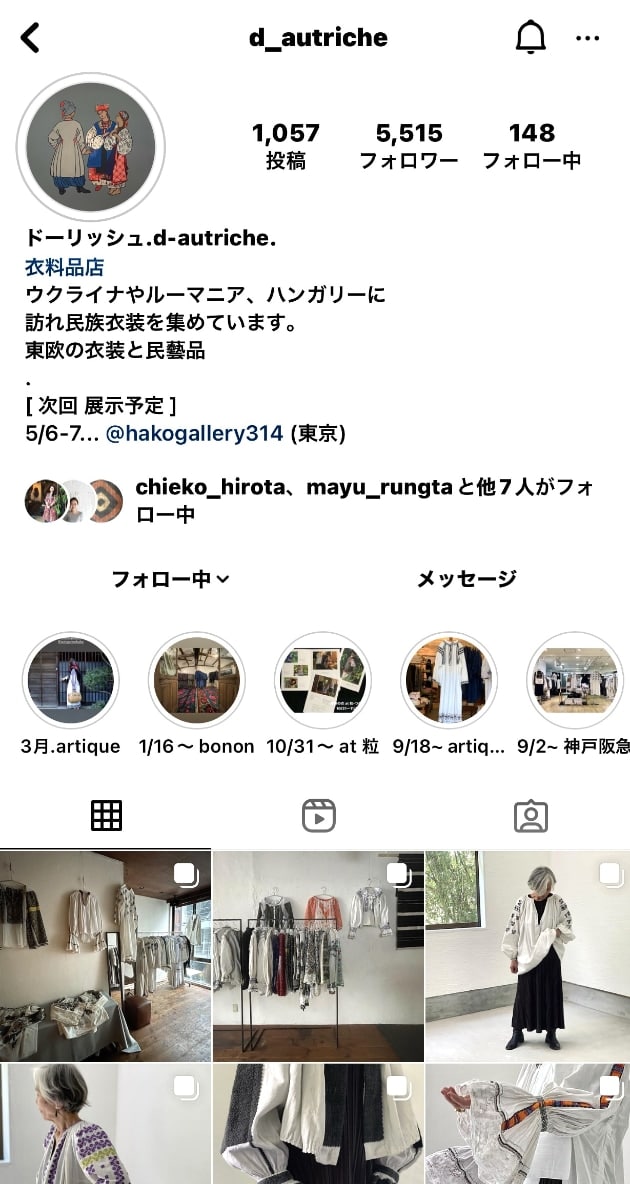Open the three-dot overflow menu
This screenshot has height=1184, width=630.
click(x=587, y=38)
